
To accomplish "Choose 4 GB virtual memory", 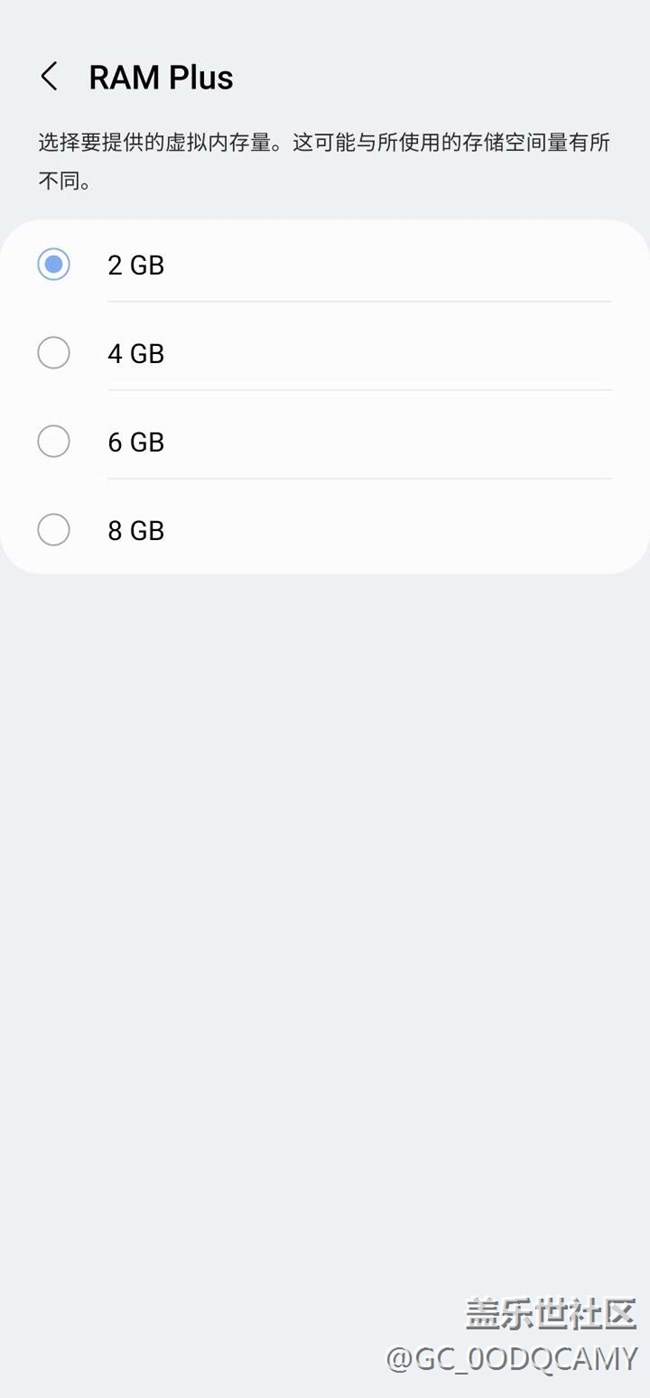I will [54, 353].
